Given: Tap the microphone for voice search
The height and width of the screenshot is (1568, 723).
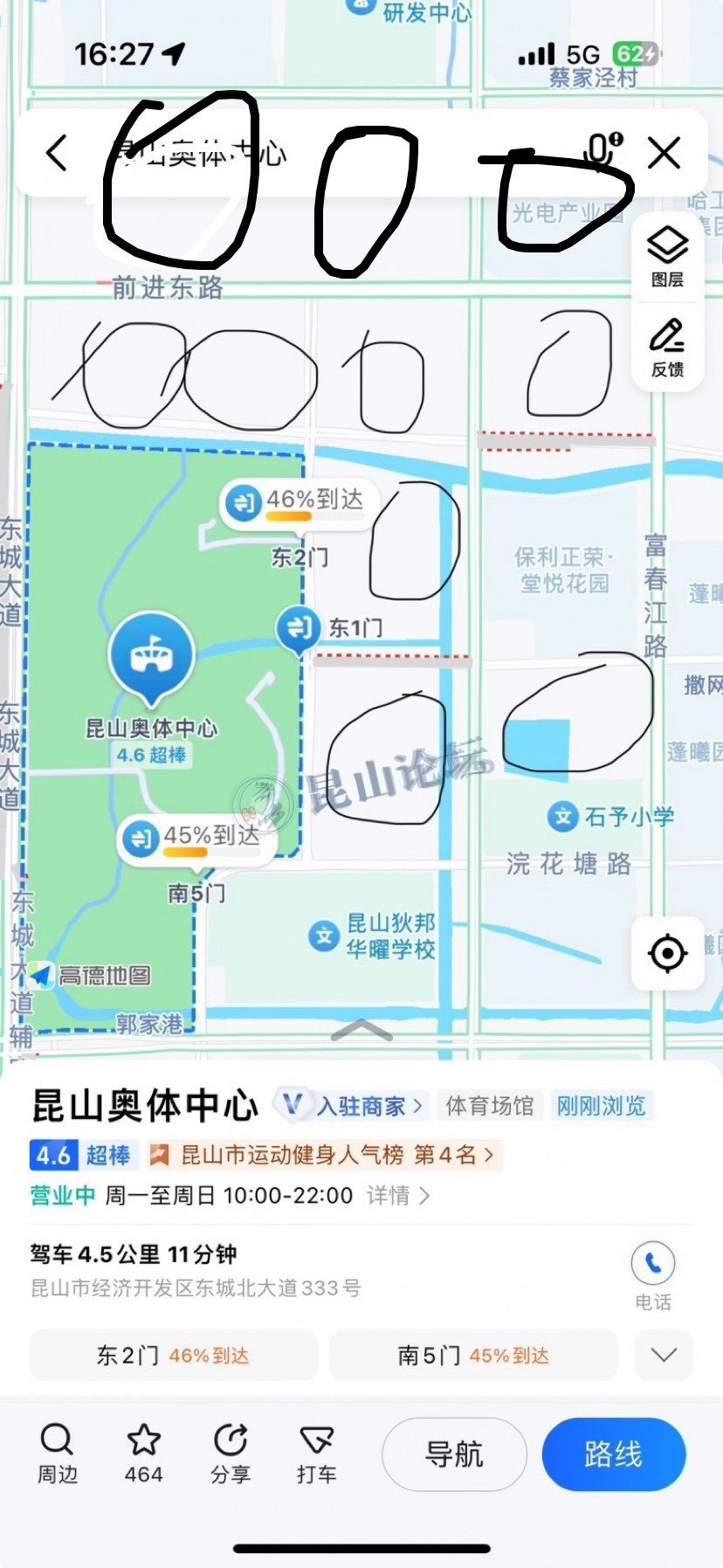Looking at the screenshot, I should point(602,150).
